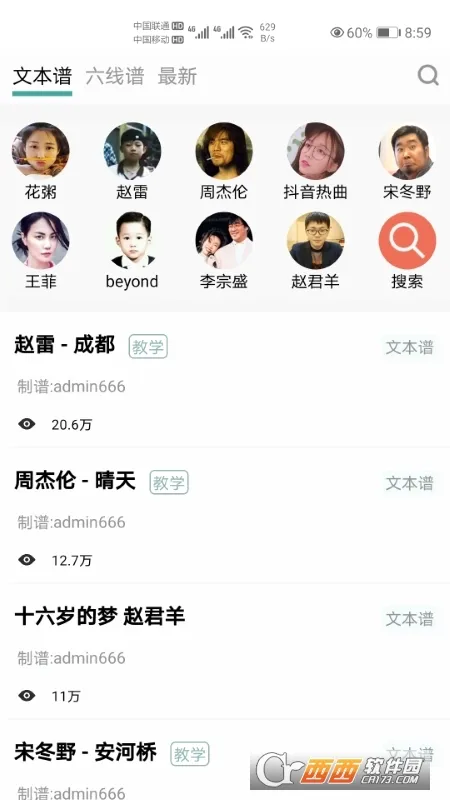
Task: Open artist 宋冬野
Action: (x=407, y=161)
